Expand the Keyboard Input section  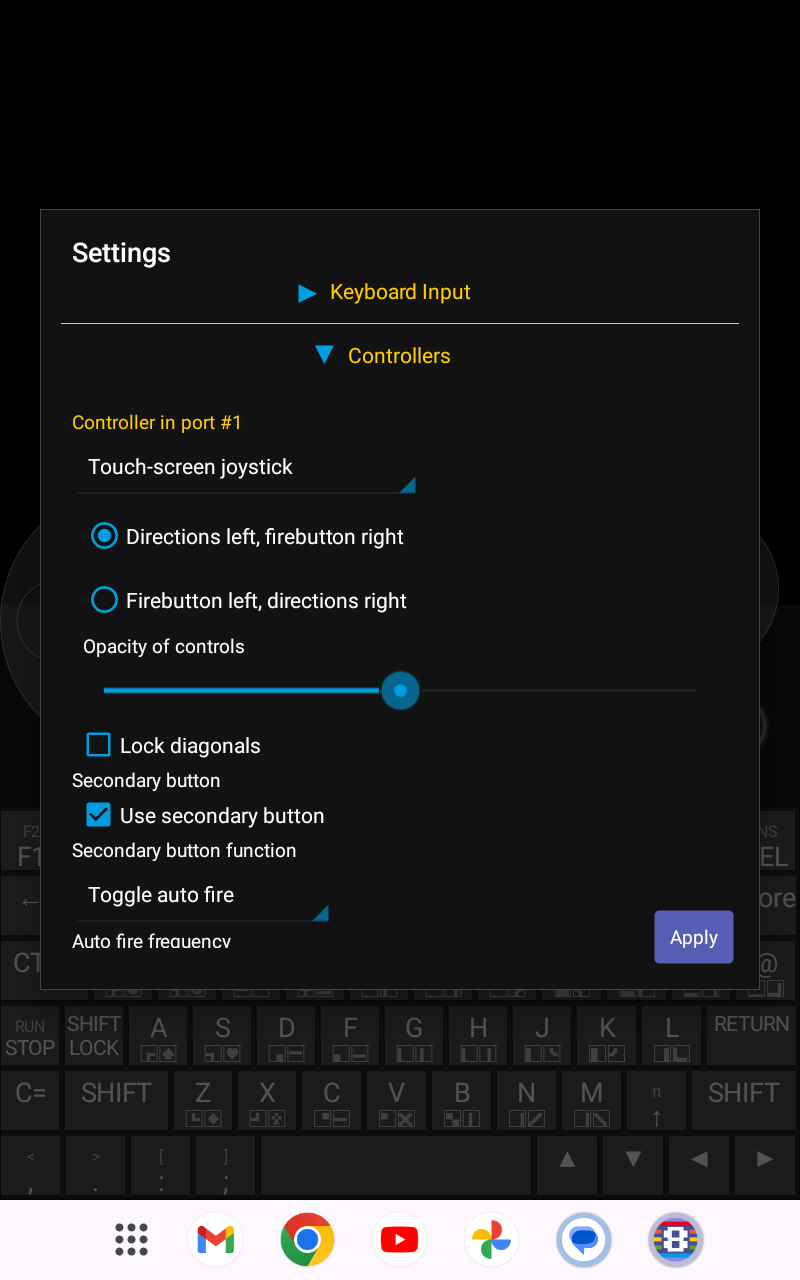(385, 292)
